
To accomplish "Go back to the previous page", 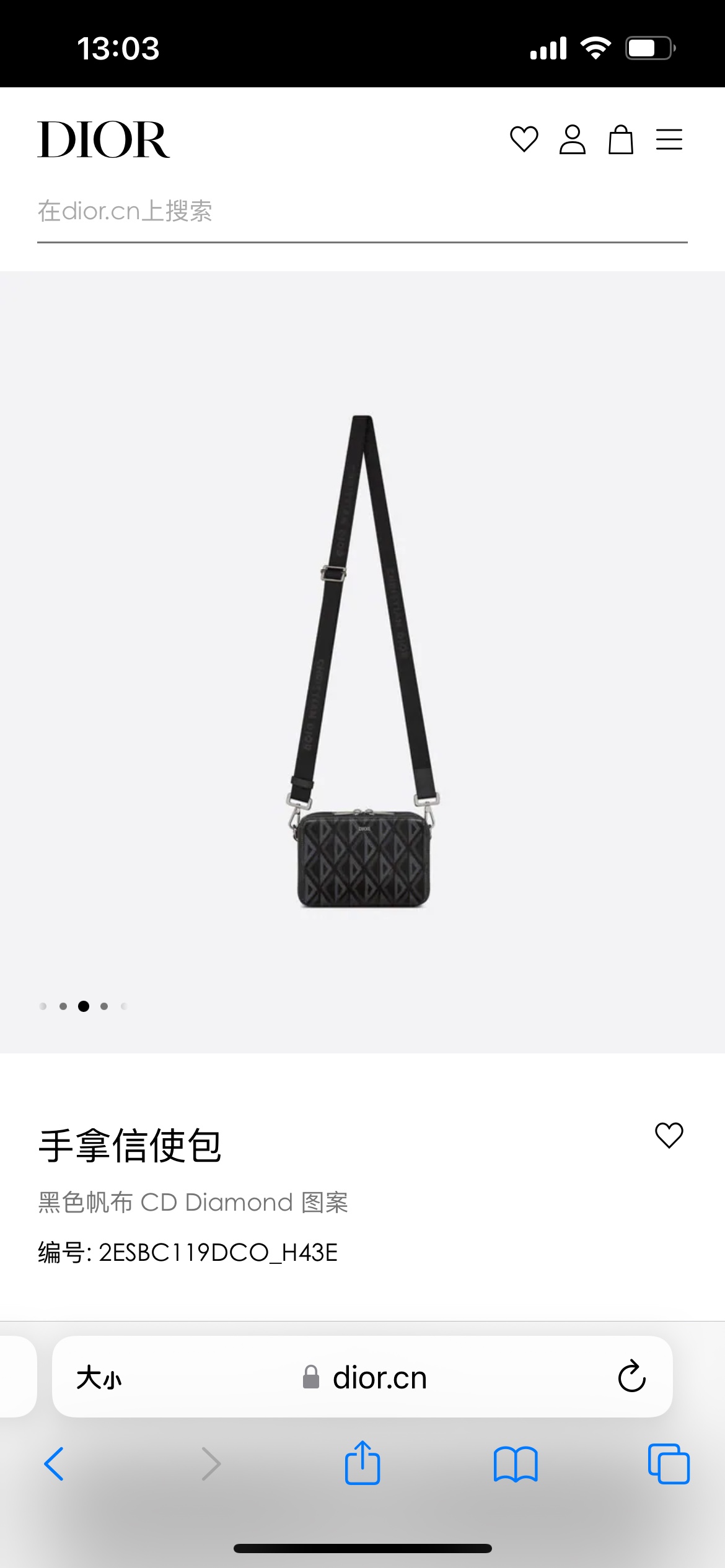I will coord(55,1464).
